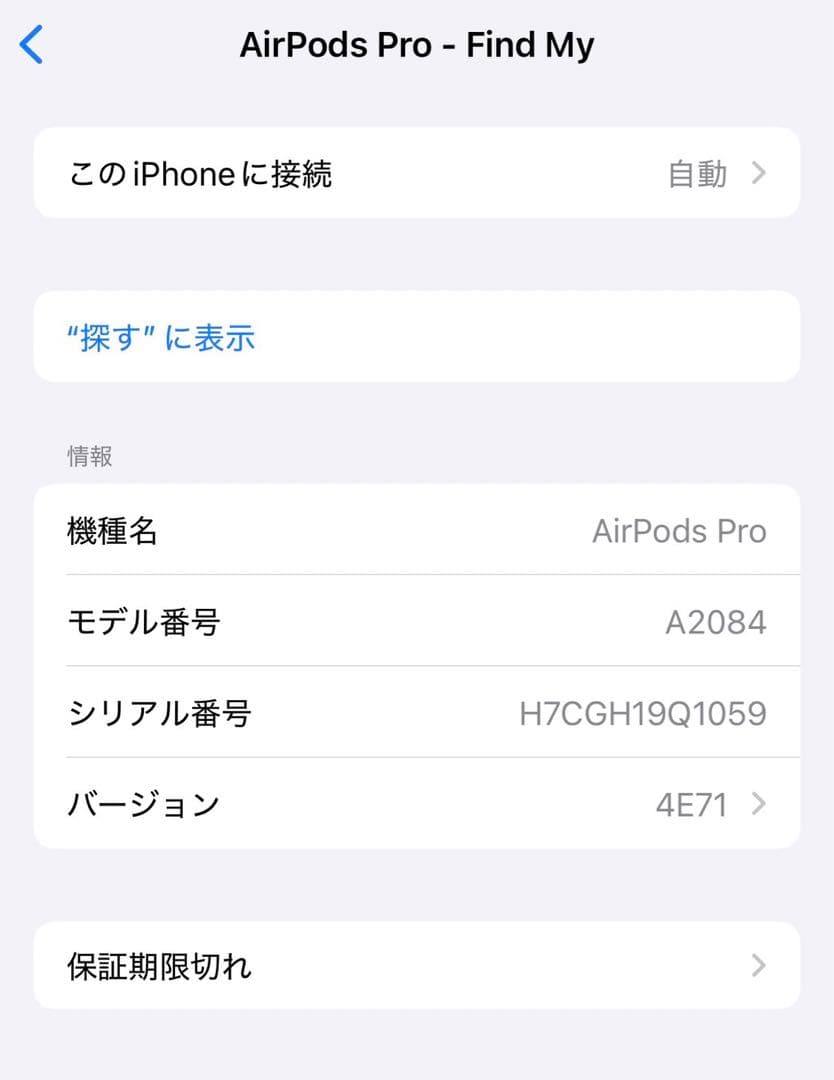
Task: Tap the serial number H7CGH19Q1059
Action: (644, 713)
